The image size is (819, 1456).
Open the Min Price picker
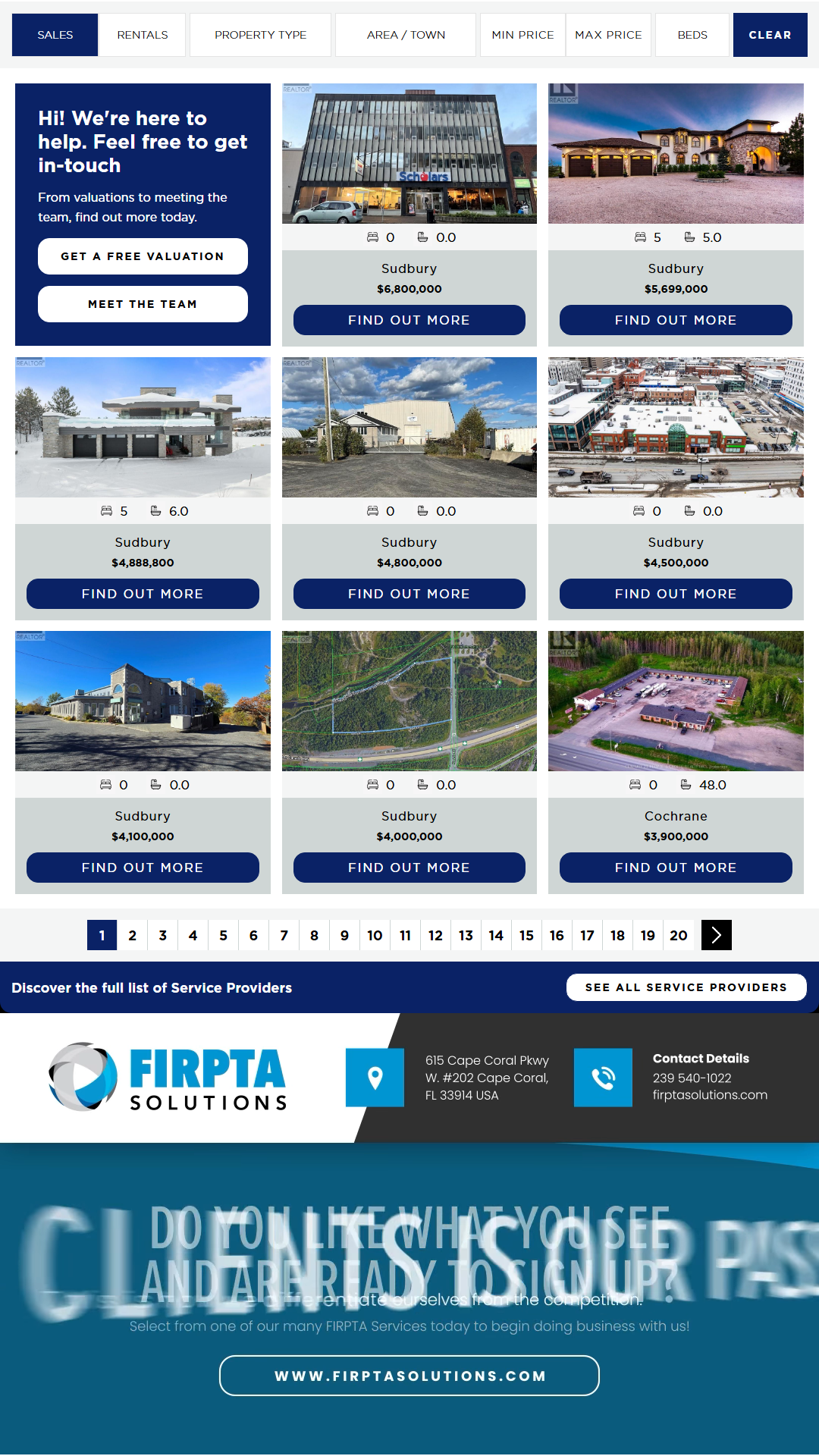522,35
